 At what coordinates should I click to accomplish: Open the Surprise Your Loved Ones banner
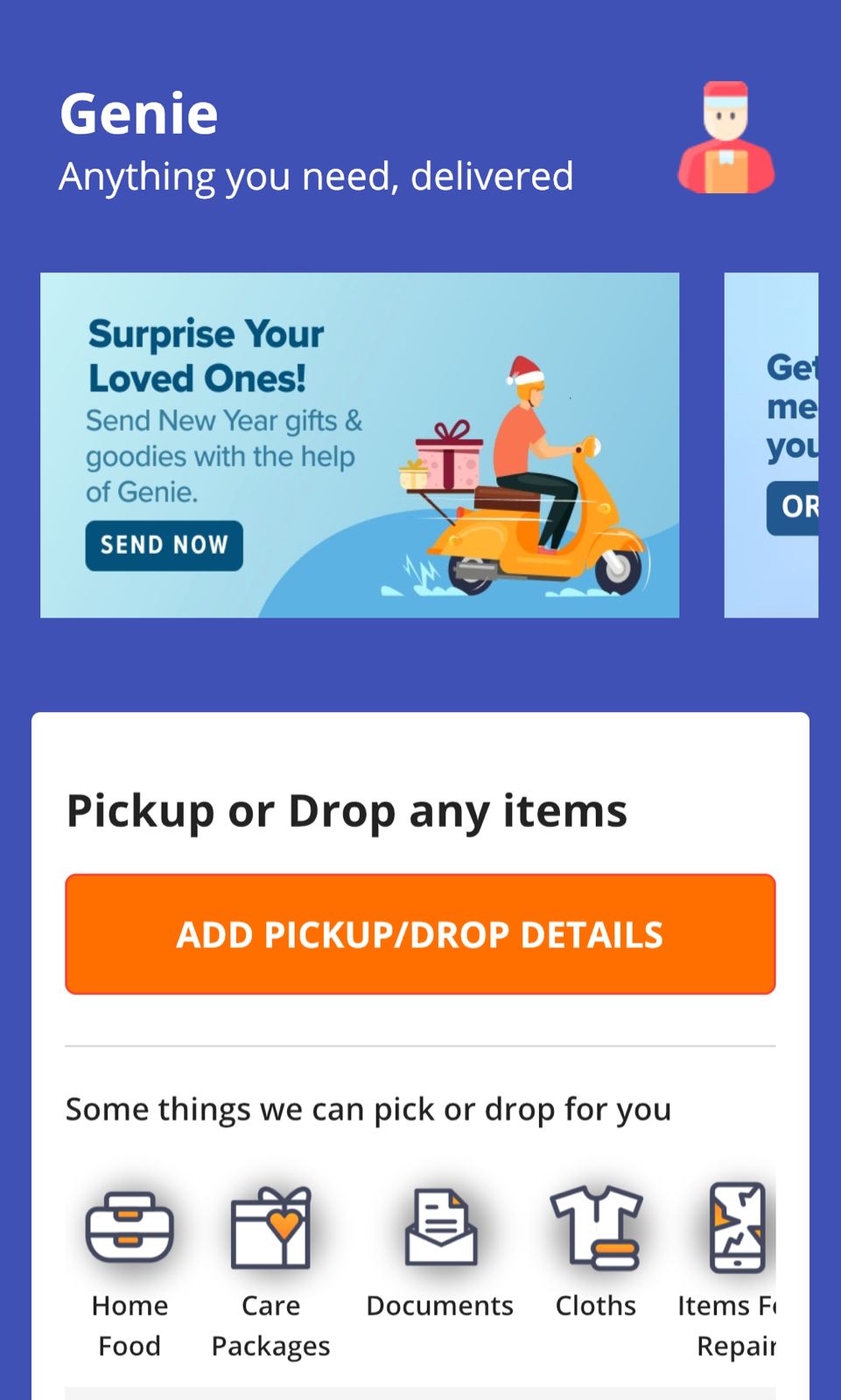coord(359,444)
